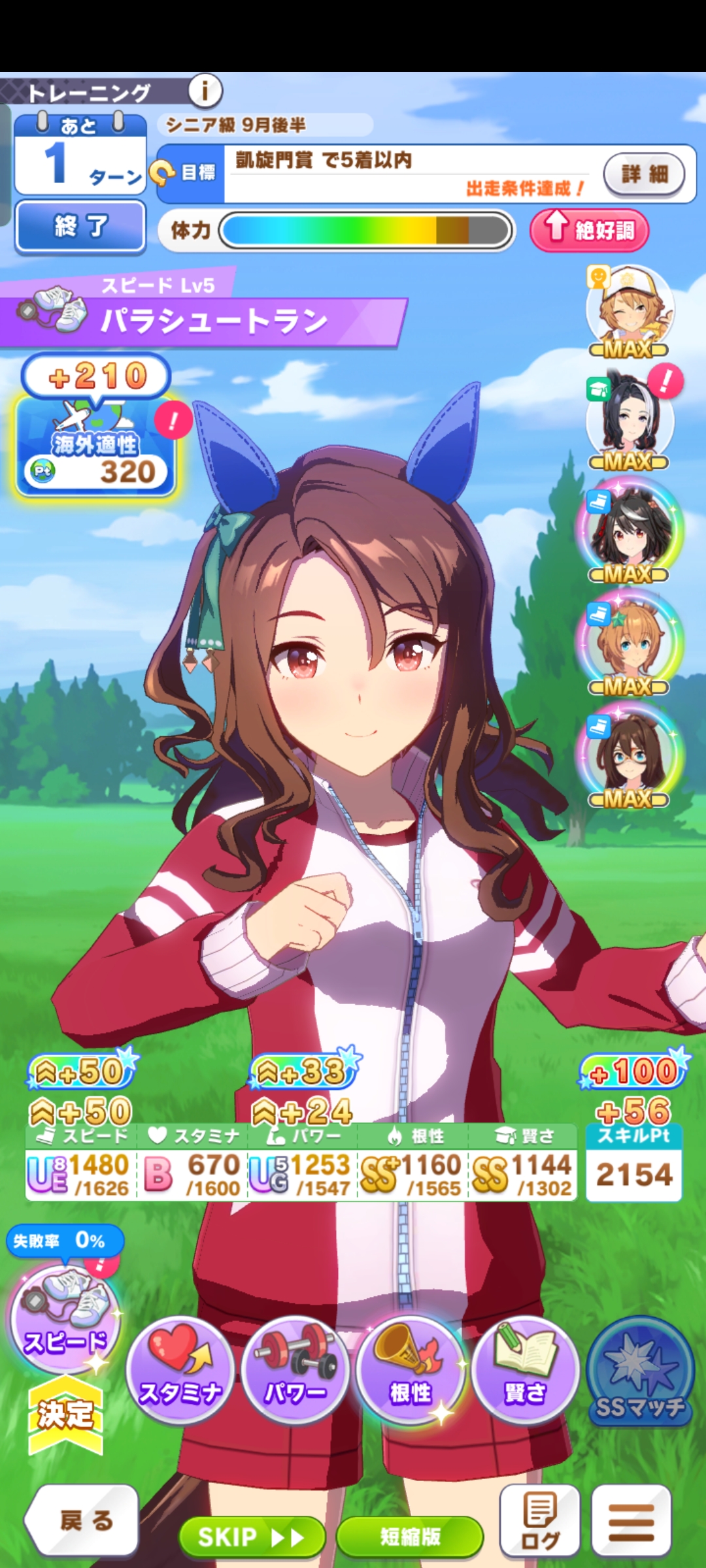The image size is (706, 1568).
Task: Select the パワー power training
Action: coord(295,1371)
